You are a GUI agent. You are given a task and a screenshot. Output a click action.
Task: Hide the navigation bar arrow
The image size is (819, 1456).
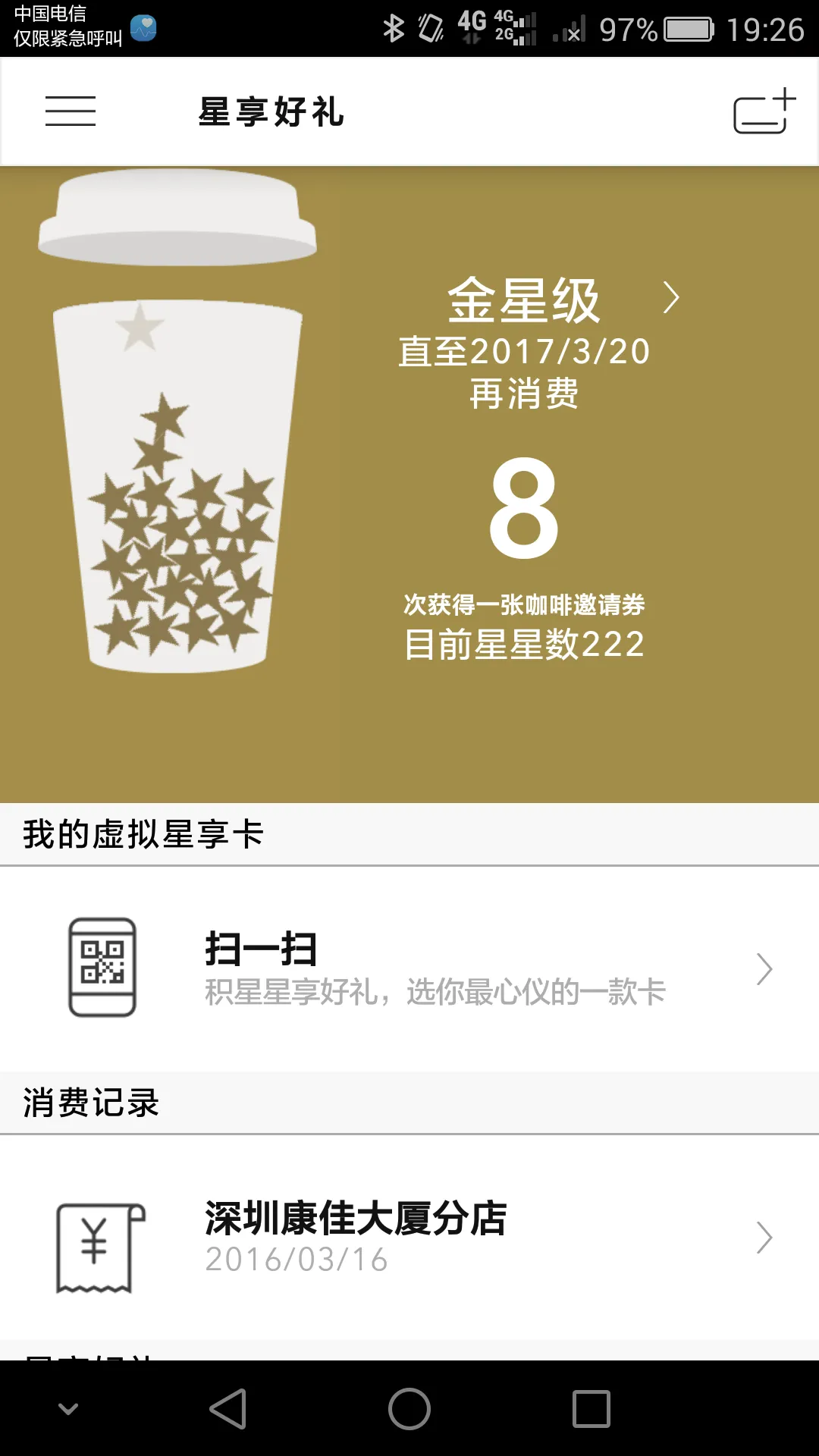pos(68,1409)
